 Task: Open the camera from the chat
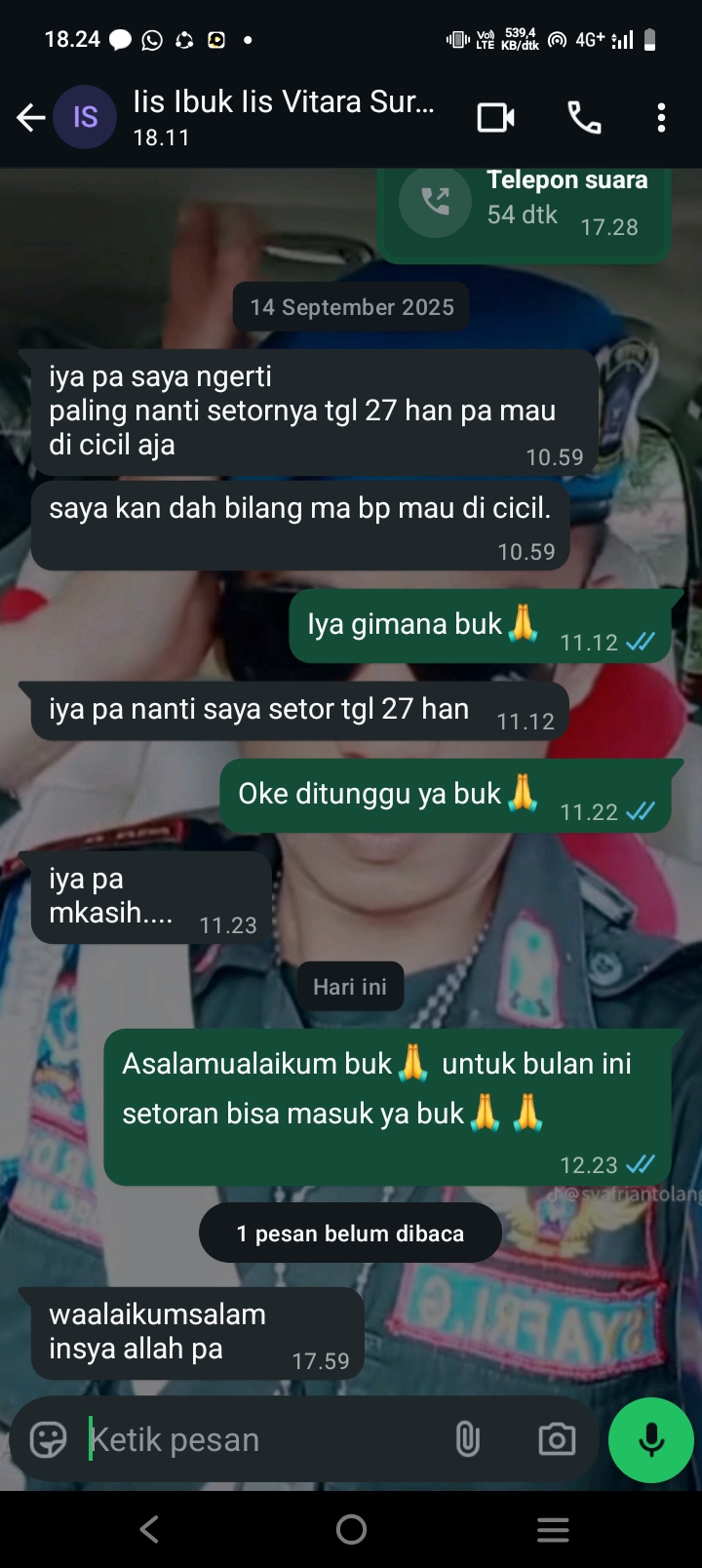tap(557, 1439)
